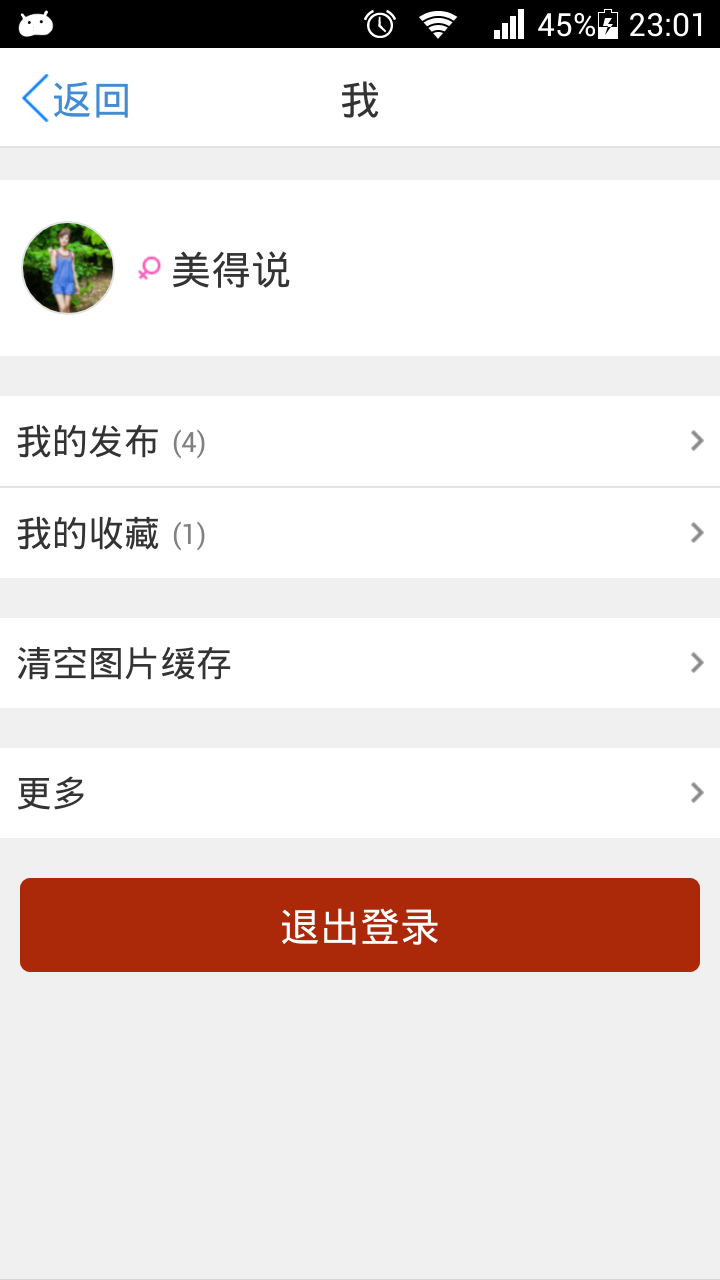This screenshot has width=720, height=1280.
Task: Open the profile picture of 美得说
Action: [68, 268]
